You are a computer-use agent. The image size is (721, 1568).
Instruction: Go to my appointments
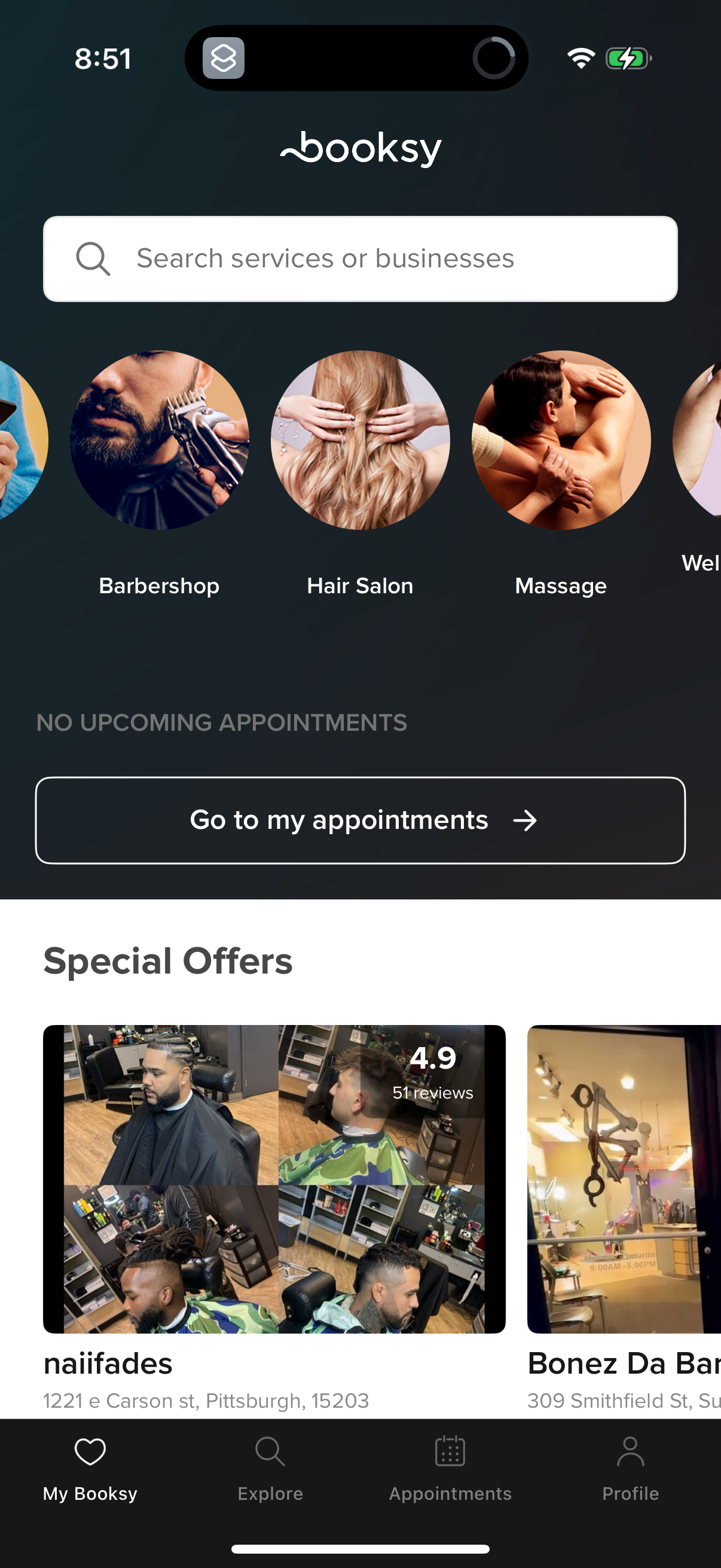click(x=360, y=820)
